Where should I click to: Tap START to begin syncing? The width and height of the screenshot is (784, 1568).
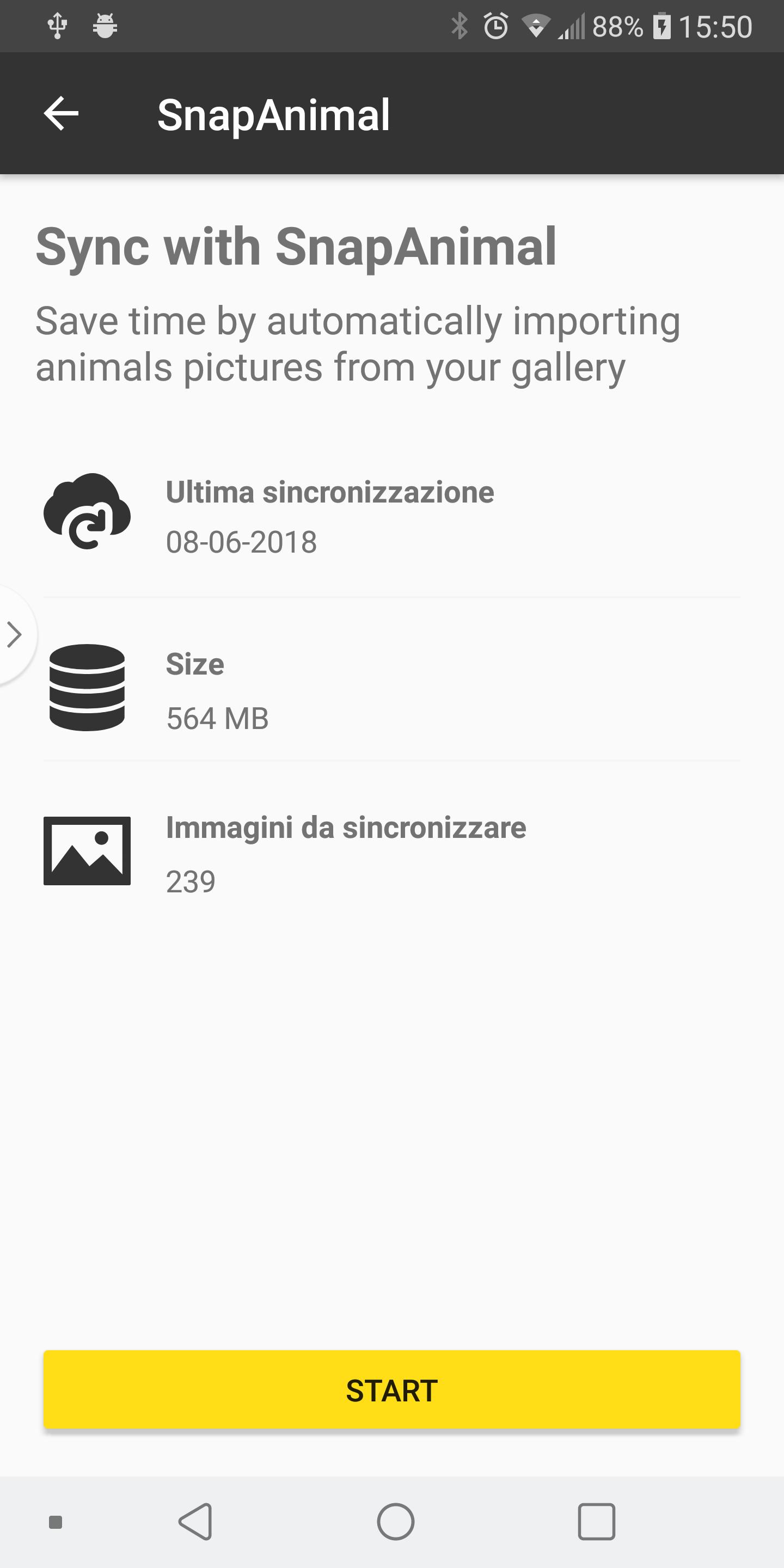coord(392,1389)
